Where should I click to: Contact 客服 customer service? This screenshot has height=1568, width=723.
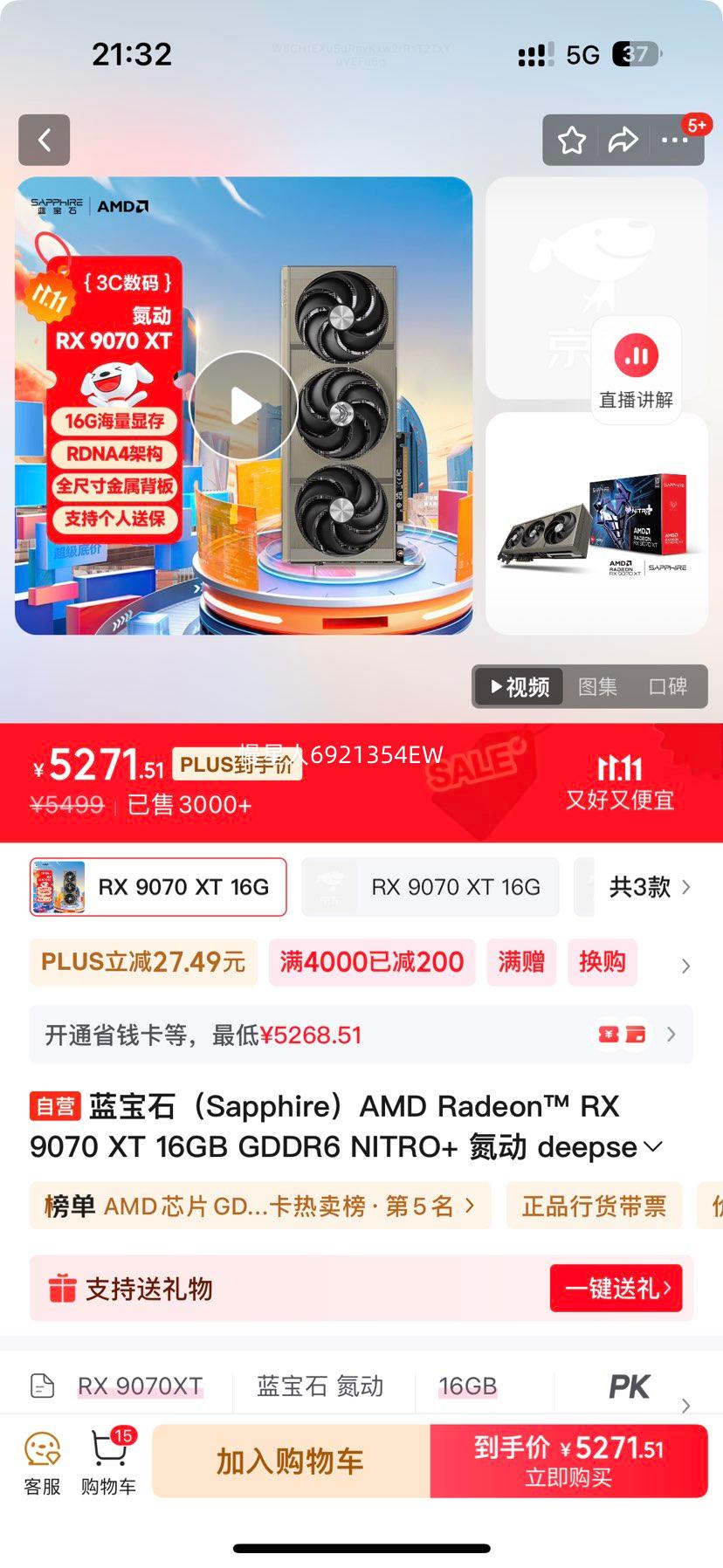[42, 1462]
